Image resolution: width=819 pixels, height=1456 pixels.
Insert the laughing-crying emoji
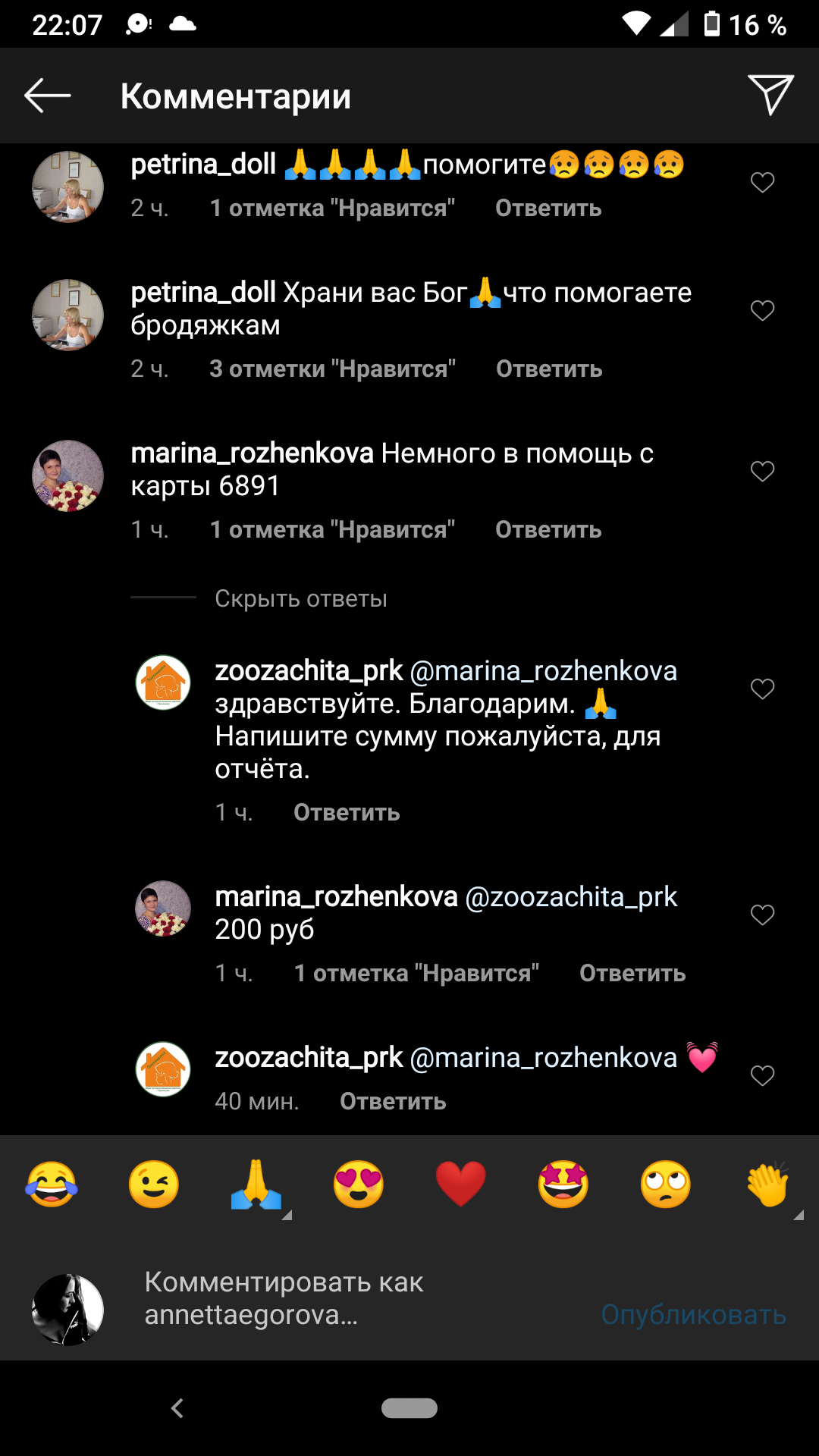coord(52,1185)
